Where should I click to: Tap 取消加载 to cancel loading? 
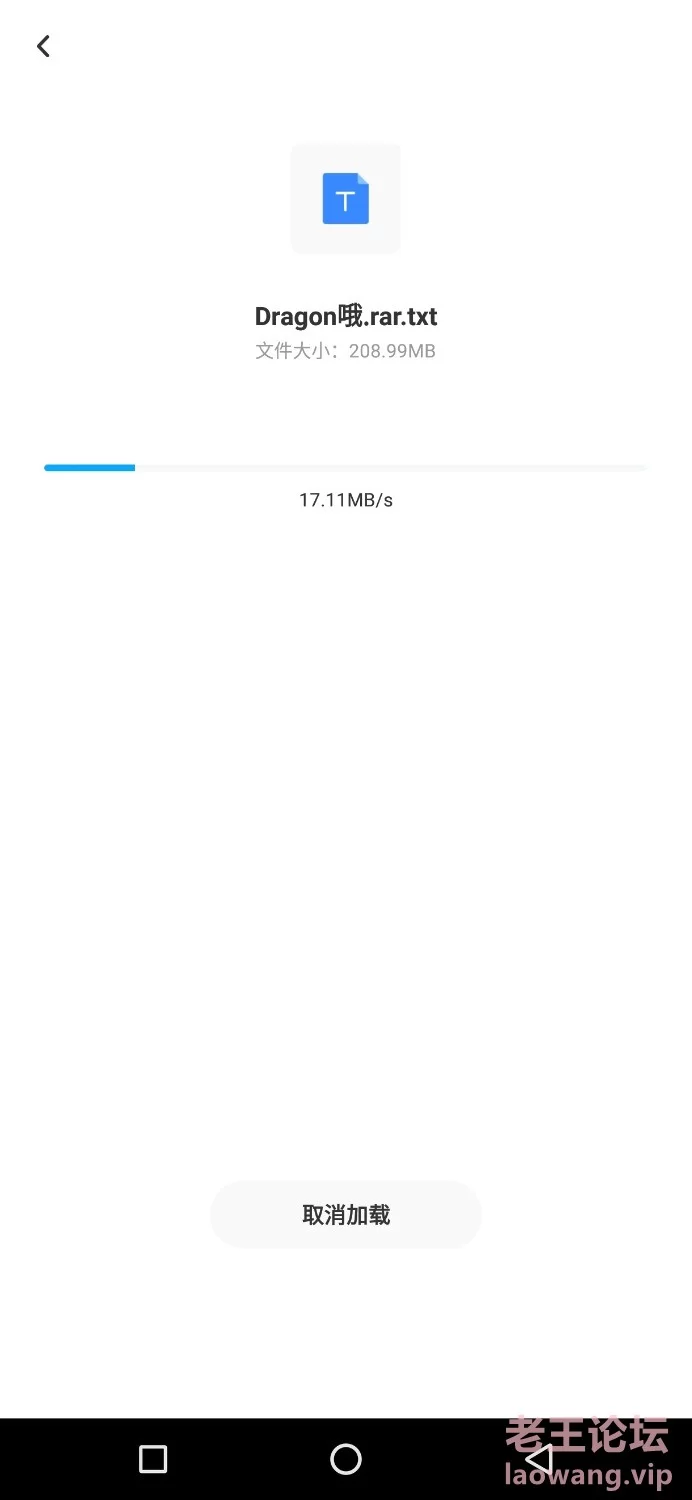pos(346,1214)
